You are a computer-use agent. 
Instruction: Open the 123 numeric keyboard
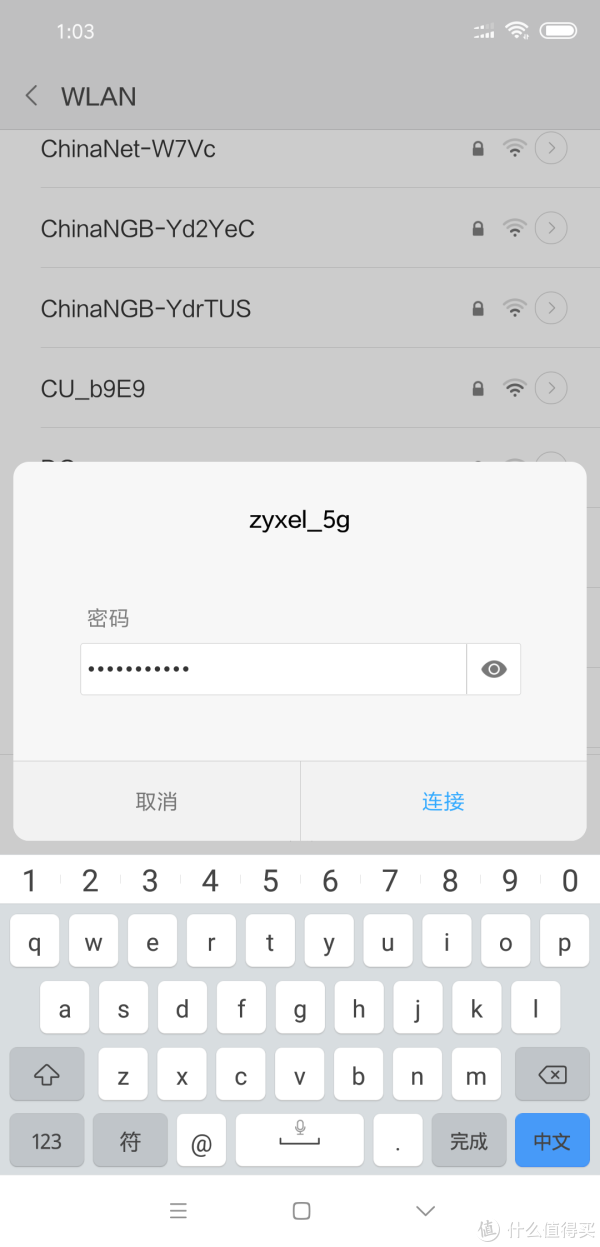pyautogui.click(x=47, y=1141)
